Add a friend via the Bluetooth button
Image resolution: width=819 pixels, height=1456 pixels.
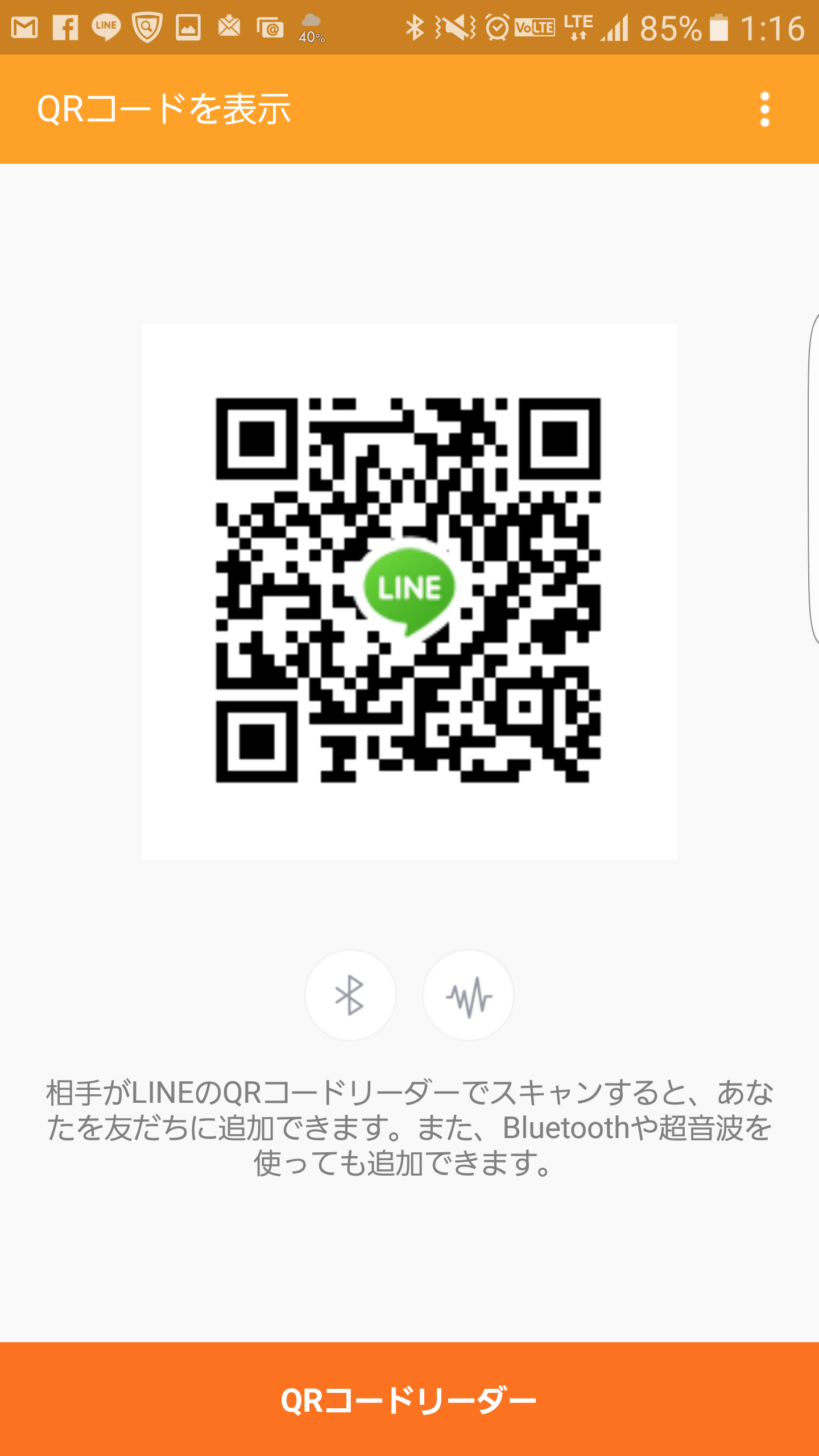(350, 995)
